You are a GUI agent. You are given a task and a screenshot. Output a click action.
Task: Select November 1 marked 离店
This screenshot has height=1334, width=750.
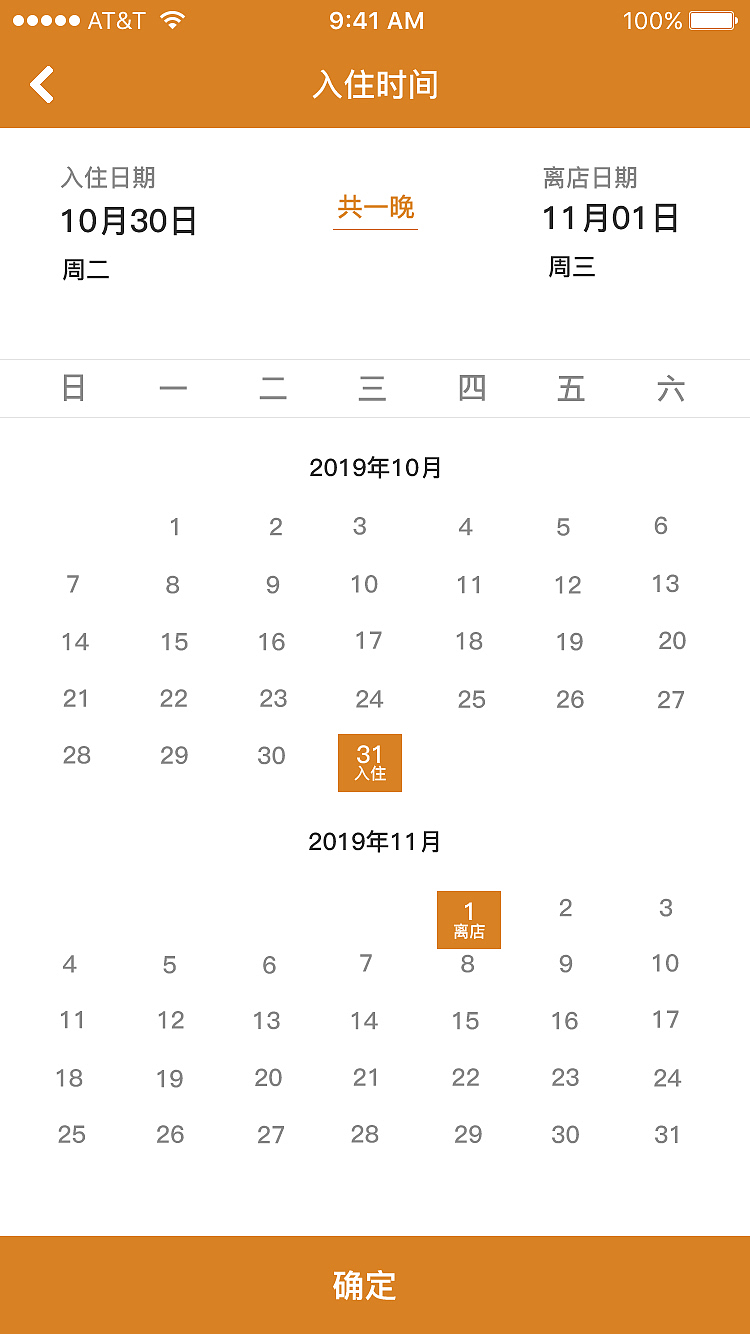(469, 920)
